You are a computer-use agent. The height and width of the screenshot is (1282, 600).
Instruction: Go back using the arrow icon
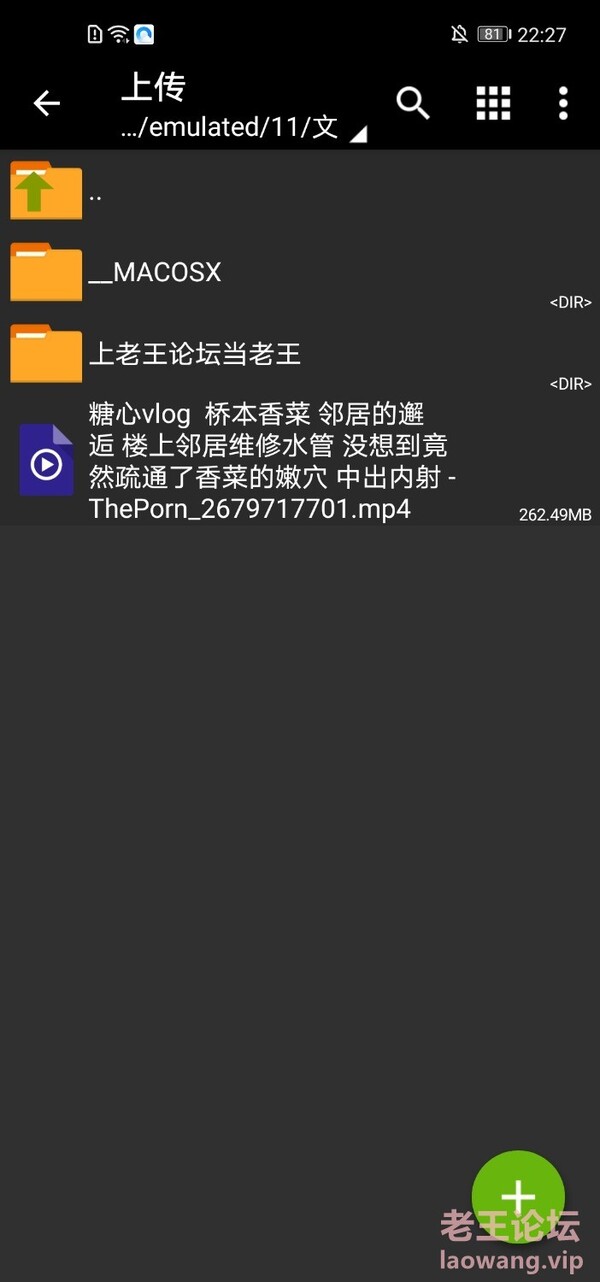tap(47, 103)
